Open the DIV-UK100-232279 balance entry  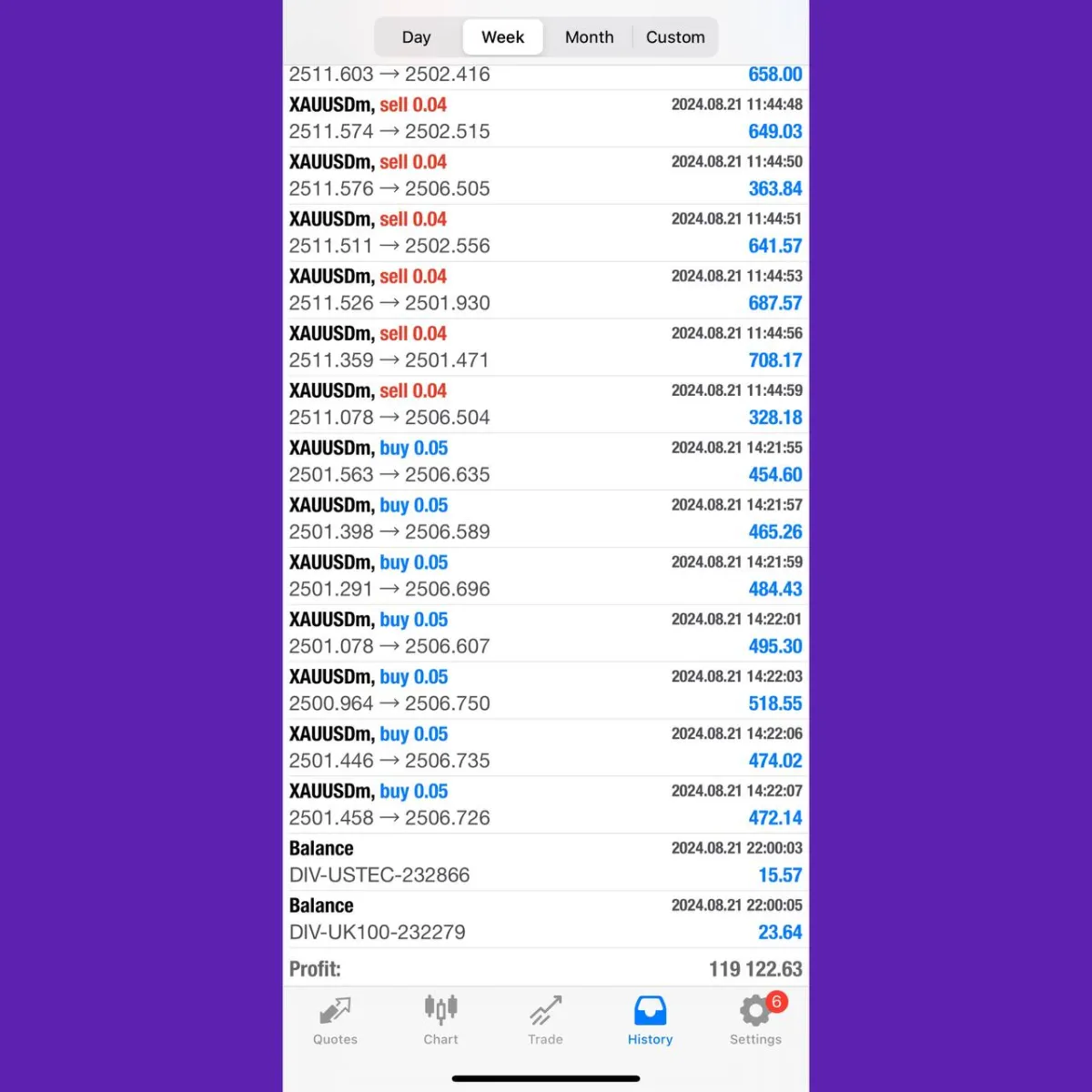[545, 919]
